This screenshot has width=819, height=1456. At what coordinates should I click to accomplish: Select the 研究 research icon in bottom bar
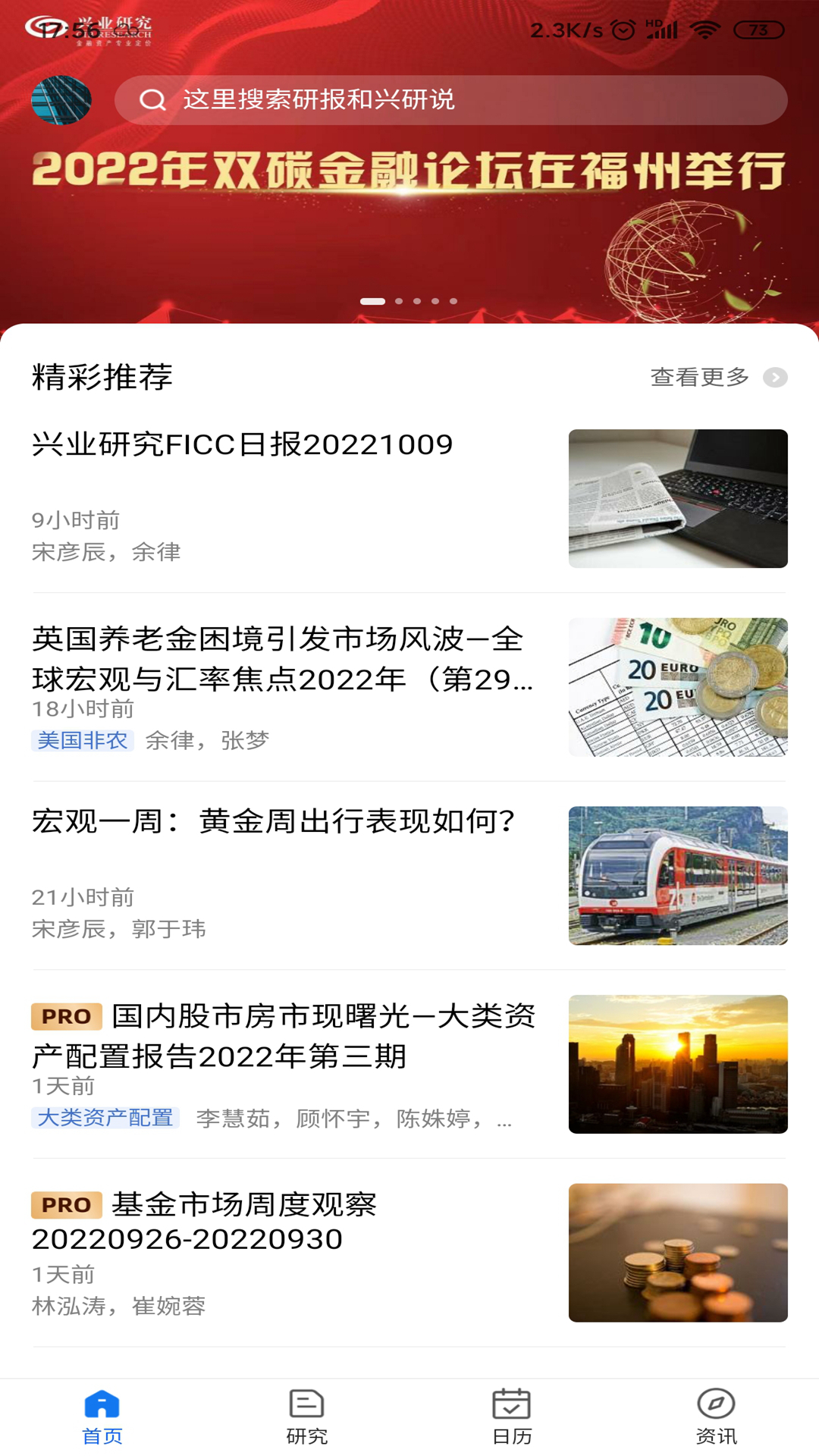[306, 1401]
